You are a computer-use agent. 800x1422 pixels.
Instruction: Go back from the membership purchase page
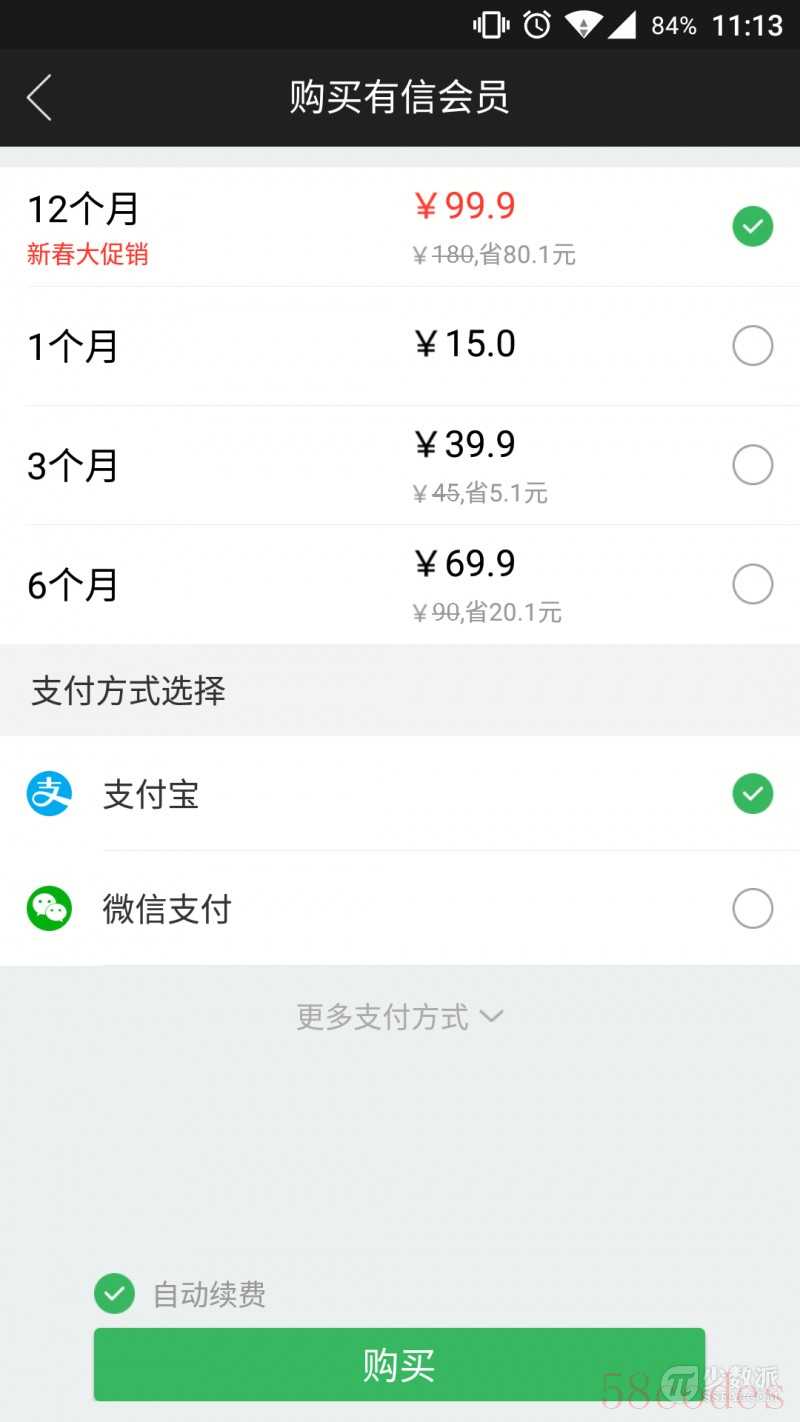(x=39, y=98)
